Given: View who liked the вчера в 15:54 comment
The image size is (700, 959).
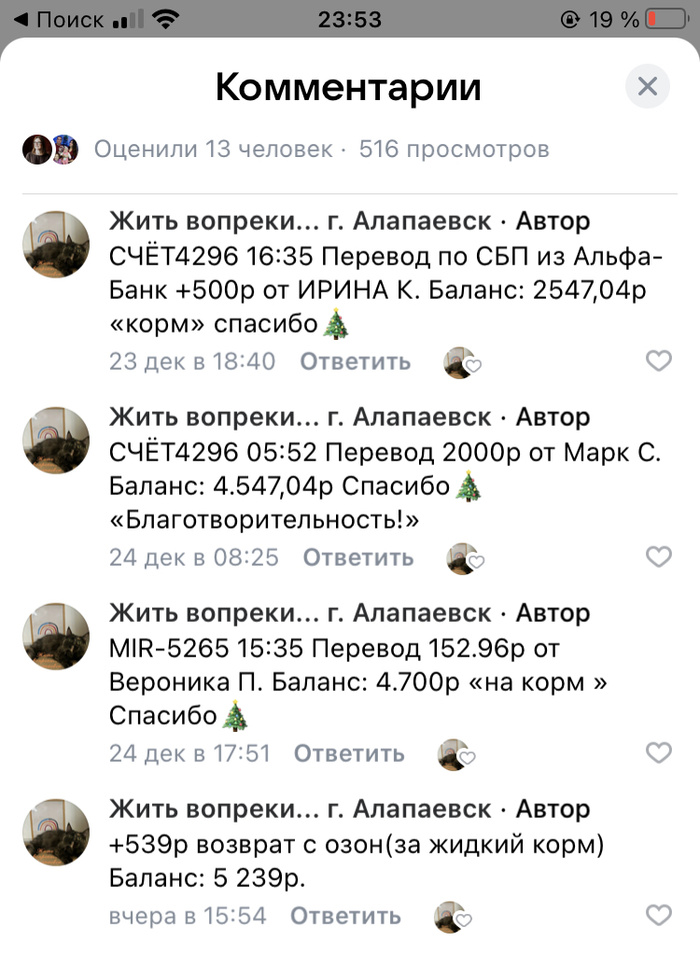Looking at the screenshot, I should [452, 915].
